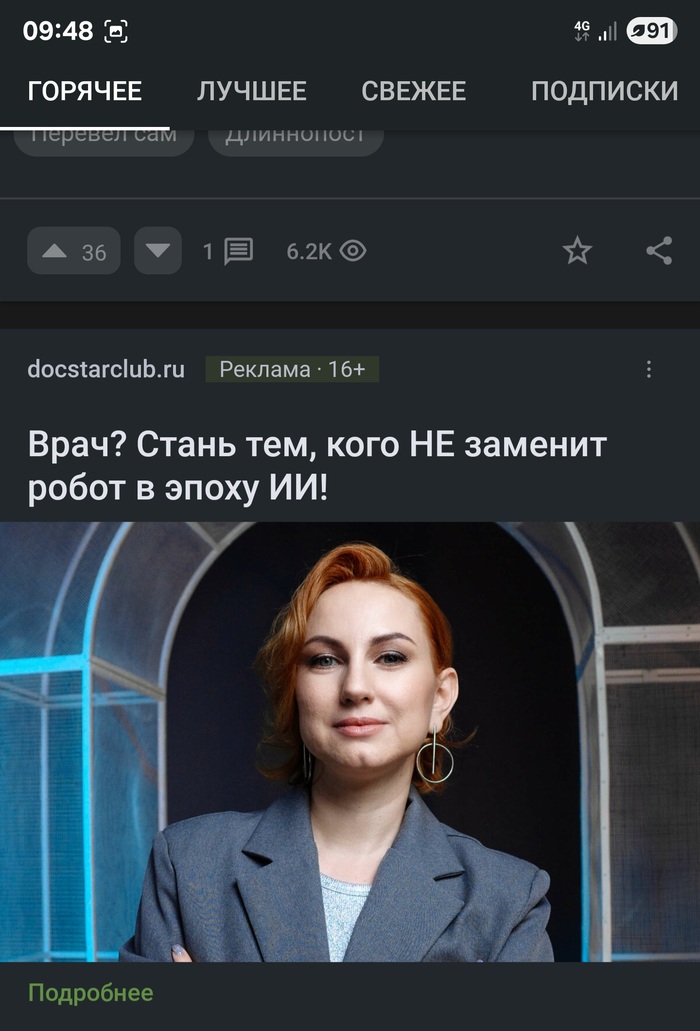Upvote the post with 36 rating

tap(74, 251)
